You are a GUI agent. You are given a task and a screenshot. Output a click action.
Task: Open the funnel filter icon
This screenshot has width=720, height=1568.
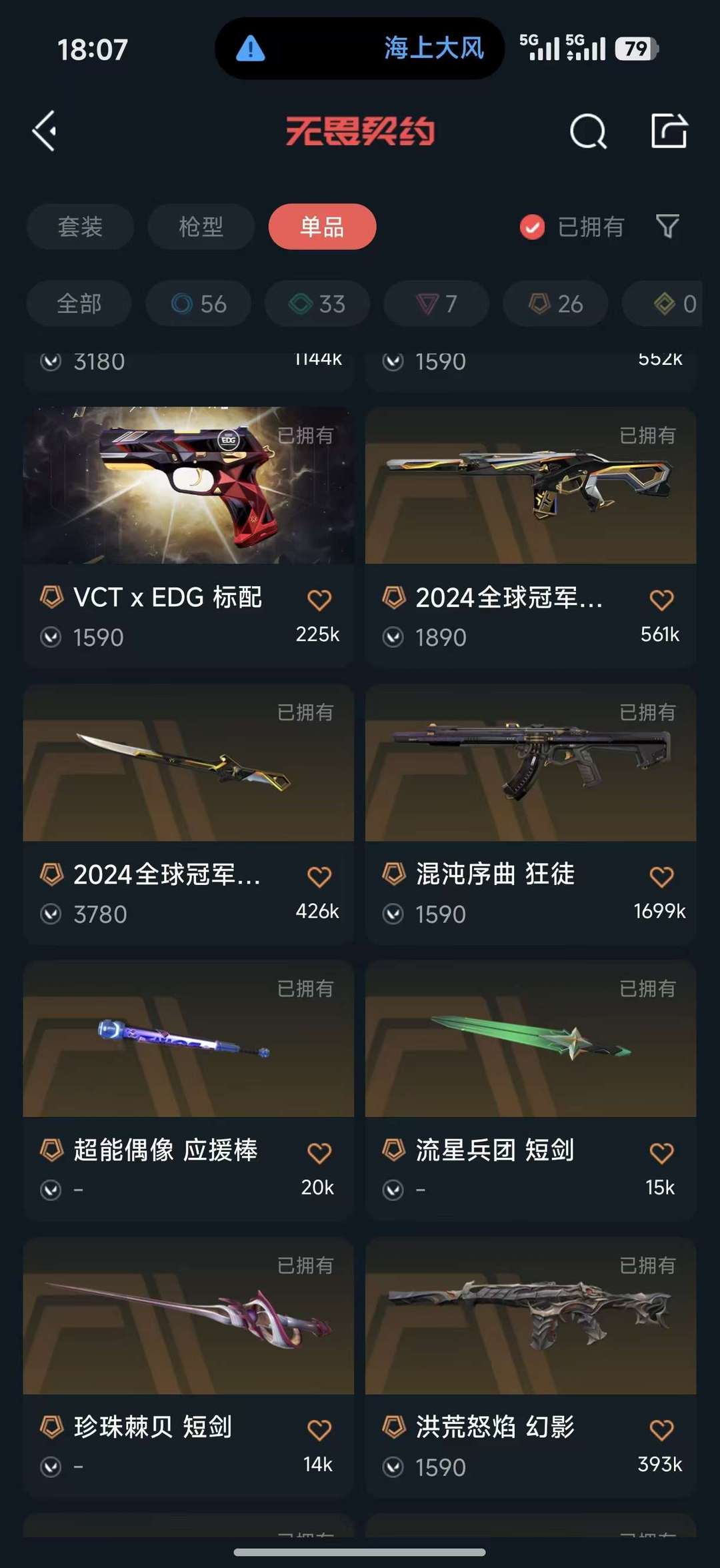[667, 227]
